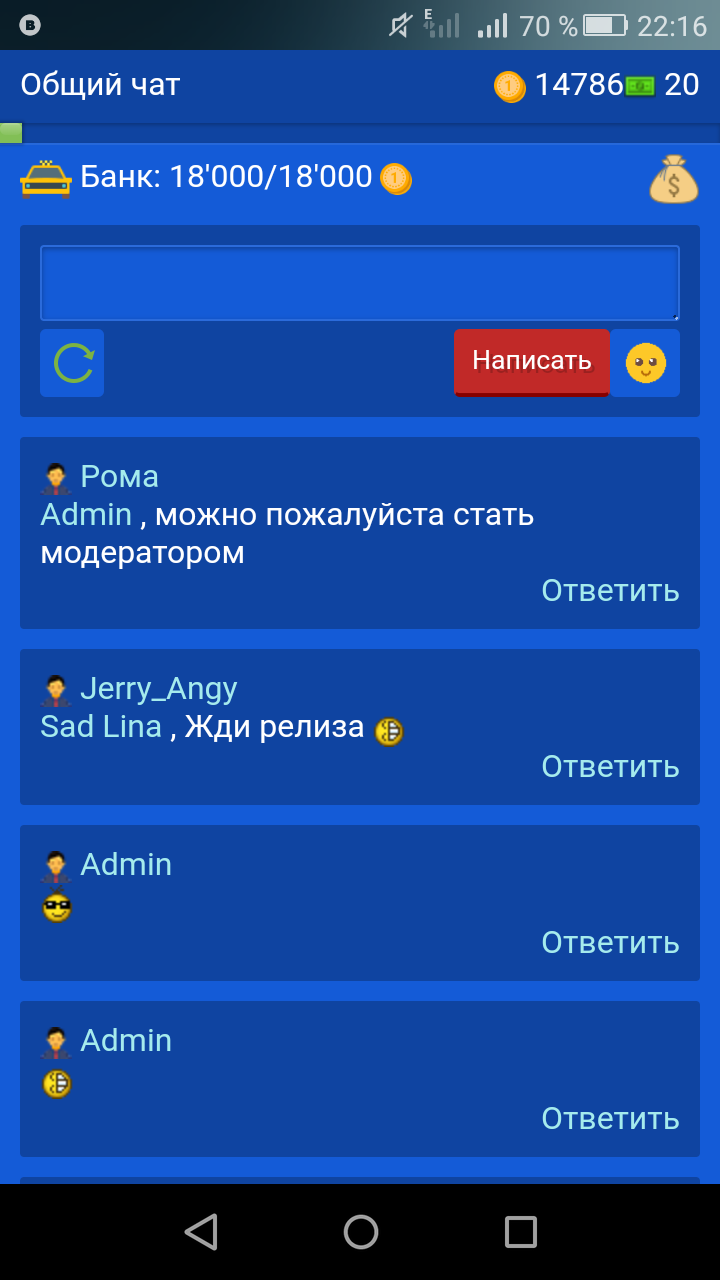The height and width of the screenshot is (1280, 720).
Task: Reply to Рома's message
Action: (610, 590)
